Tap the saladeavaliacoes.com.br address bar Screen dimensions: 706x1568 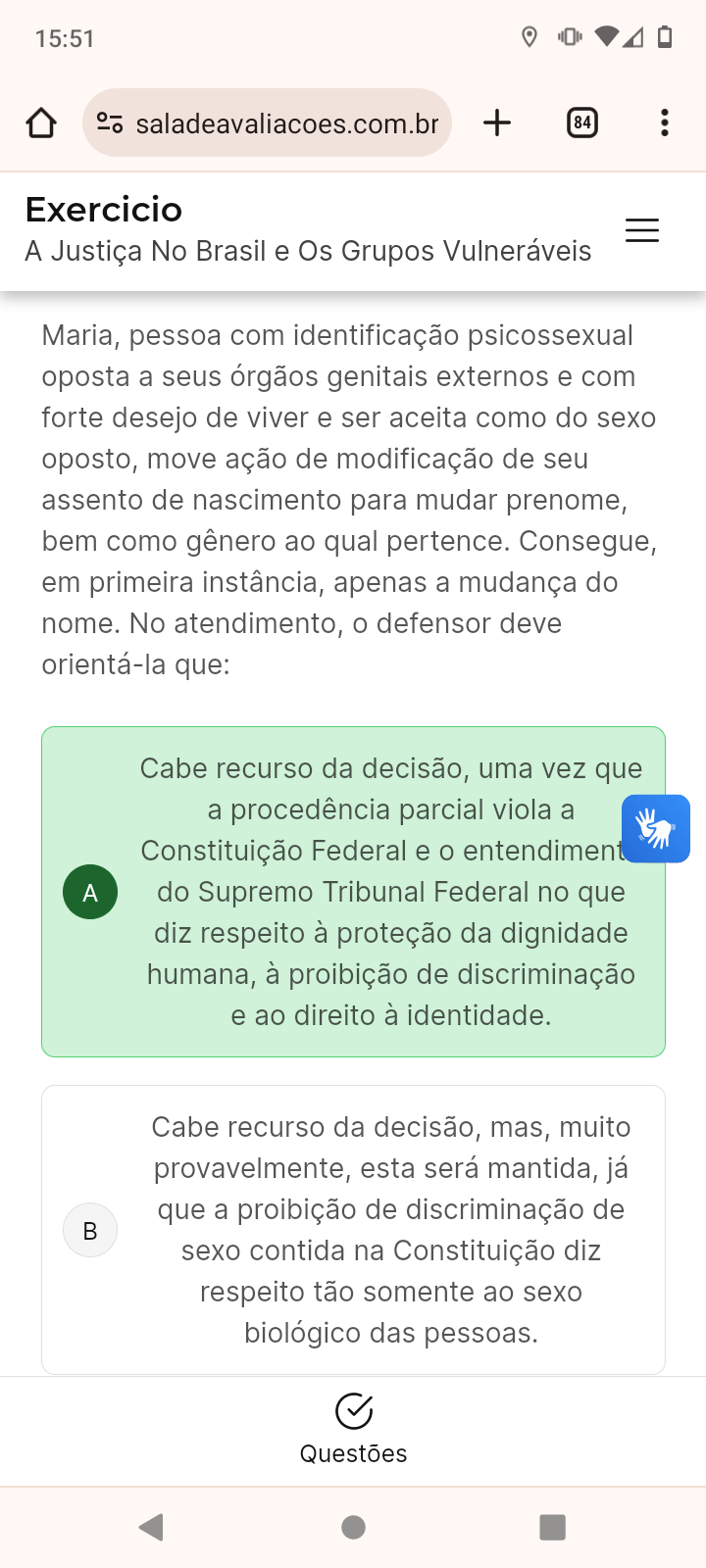[267, 123]
